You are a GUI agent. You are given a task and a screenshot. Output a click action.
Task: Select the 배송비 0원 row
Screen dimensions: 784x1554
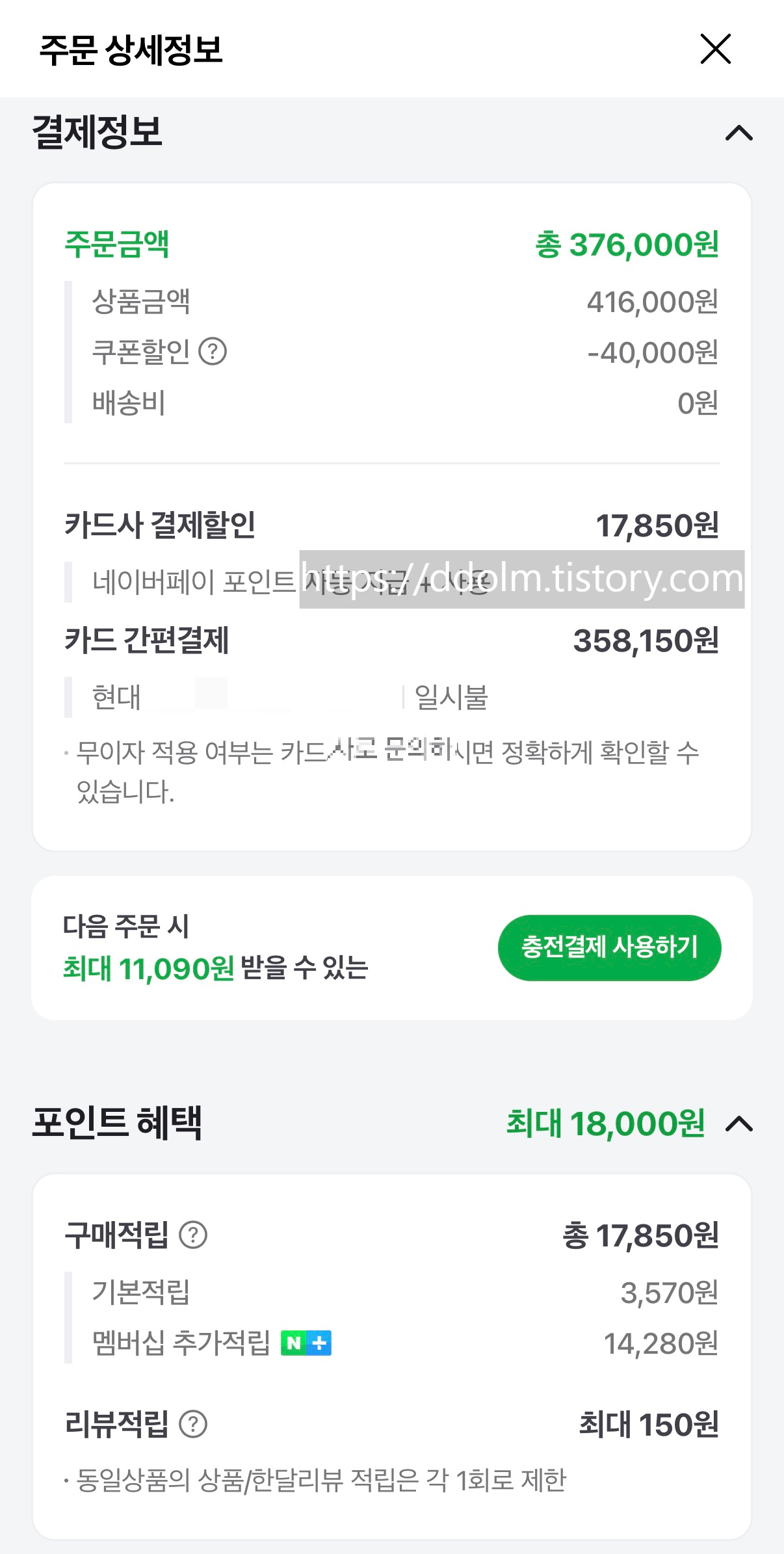[x=390, y=403]
